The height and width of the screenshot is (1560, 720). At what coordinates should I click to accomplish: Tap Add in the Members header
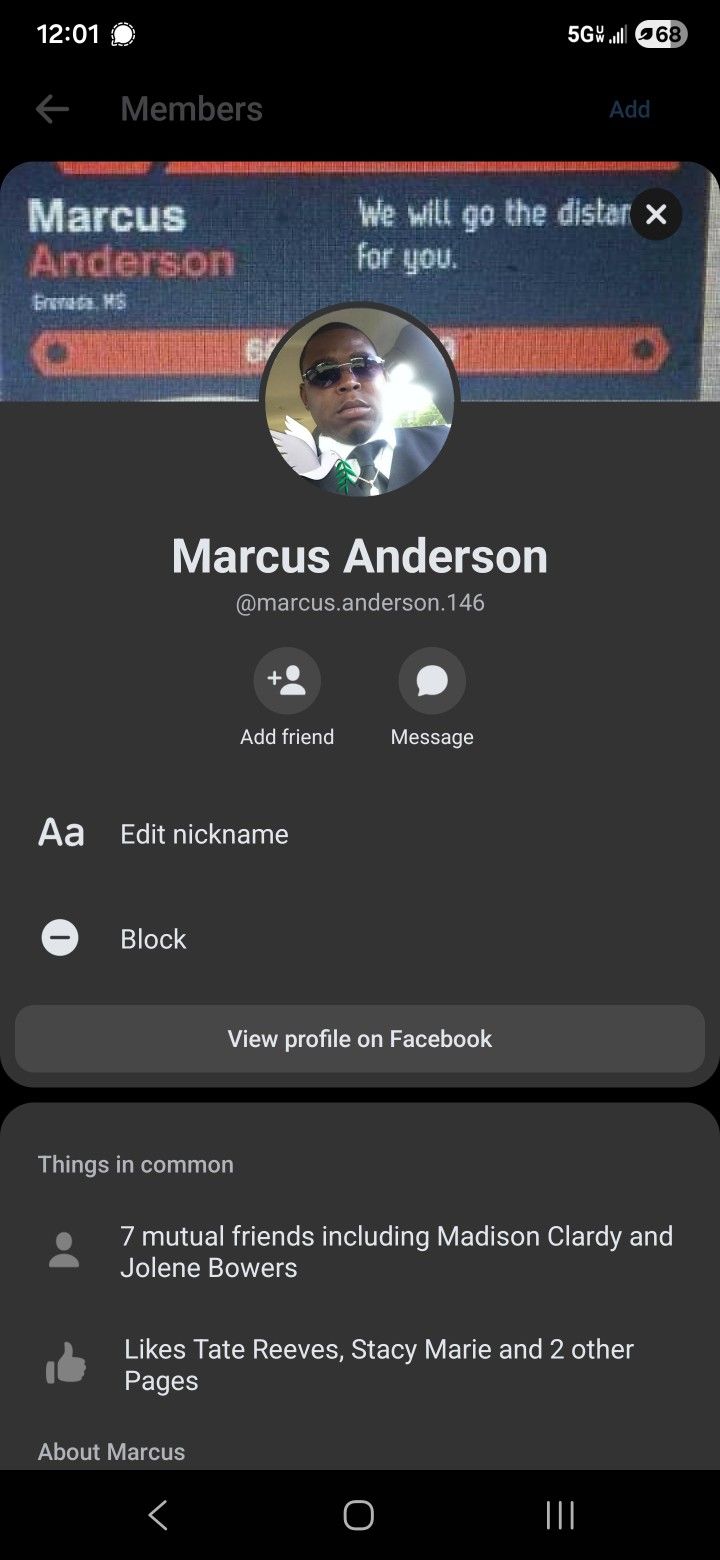[629, 109]
